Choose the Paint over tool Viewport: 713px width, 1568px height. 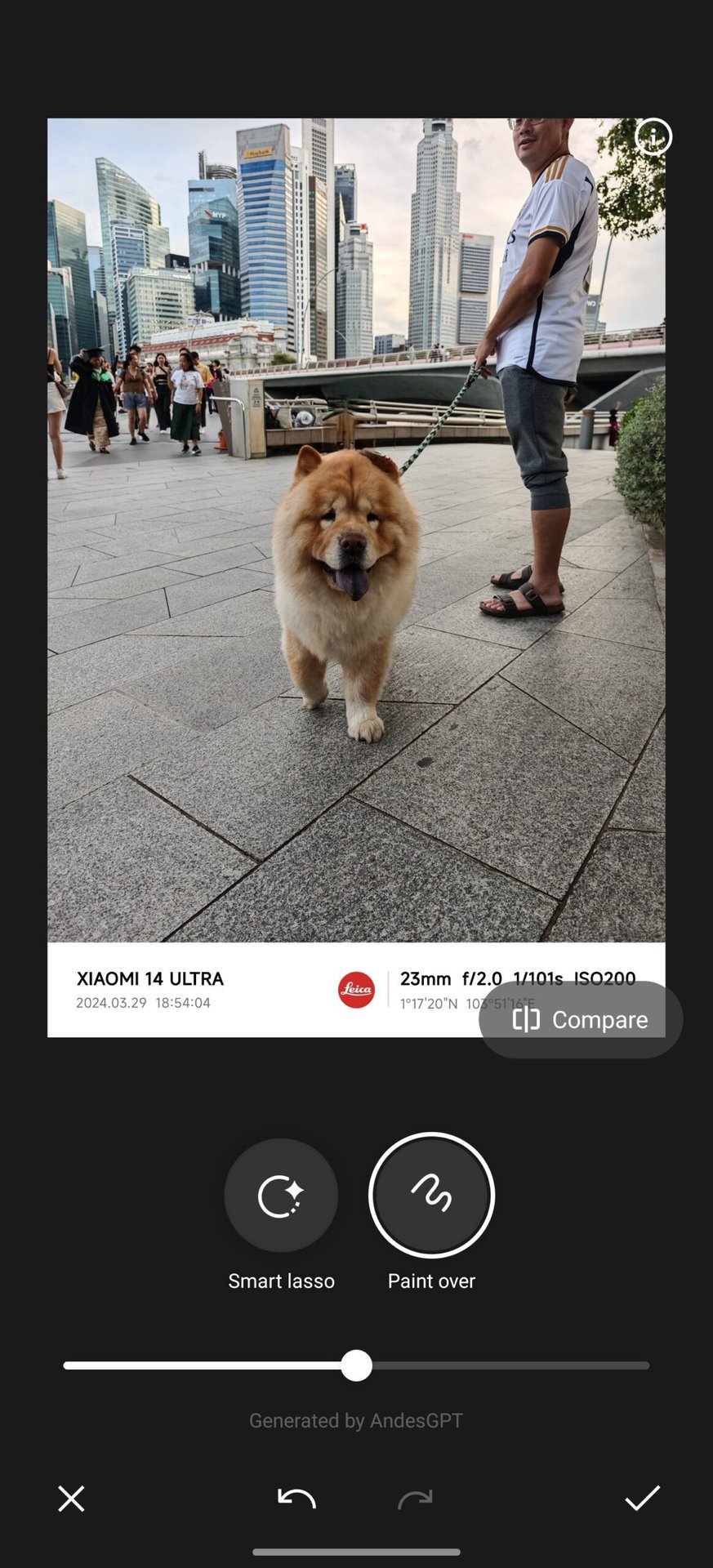click(x=431, y=1196)
